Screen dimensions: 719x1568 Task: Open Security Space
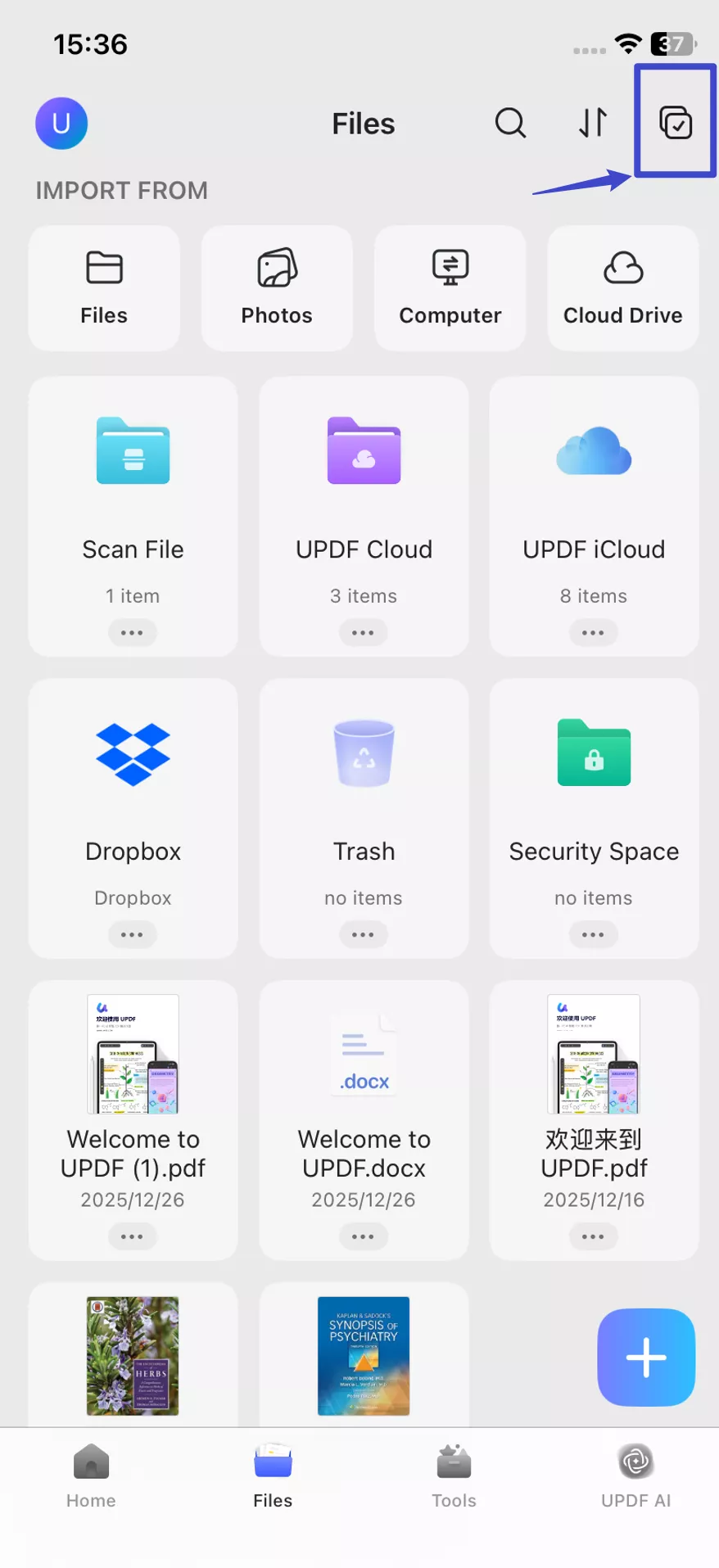point(594,794)
